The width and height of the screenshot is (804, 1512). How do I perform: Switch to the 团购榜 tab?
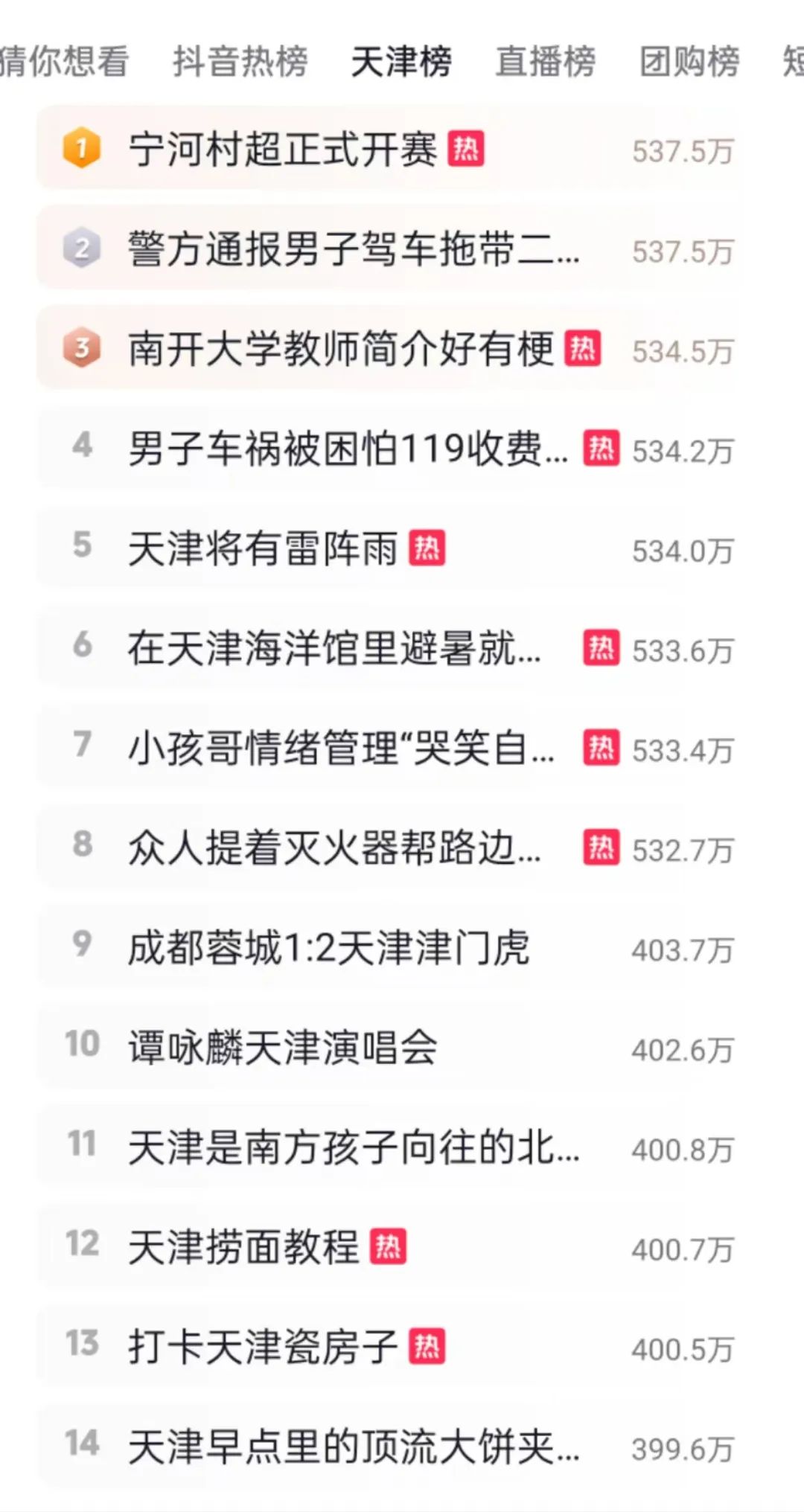pyautogui.click(x=689, y=61)
